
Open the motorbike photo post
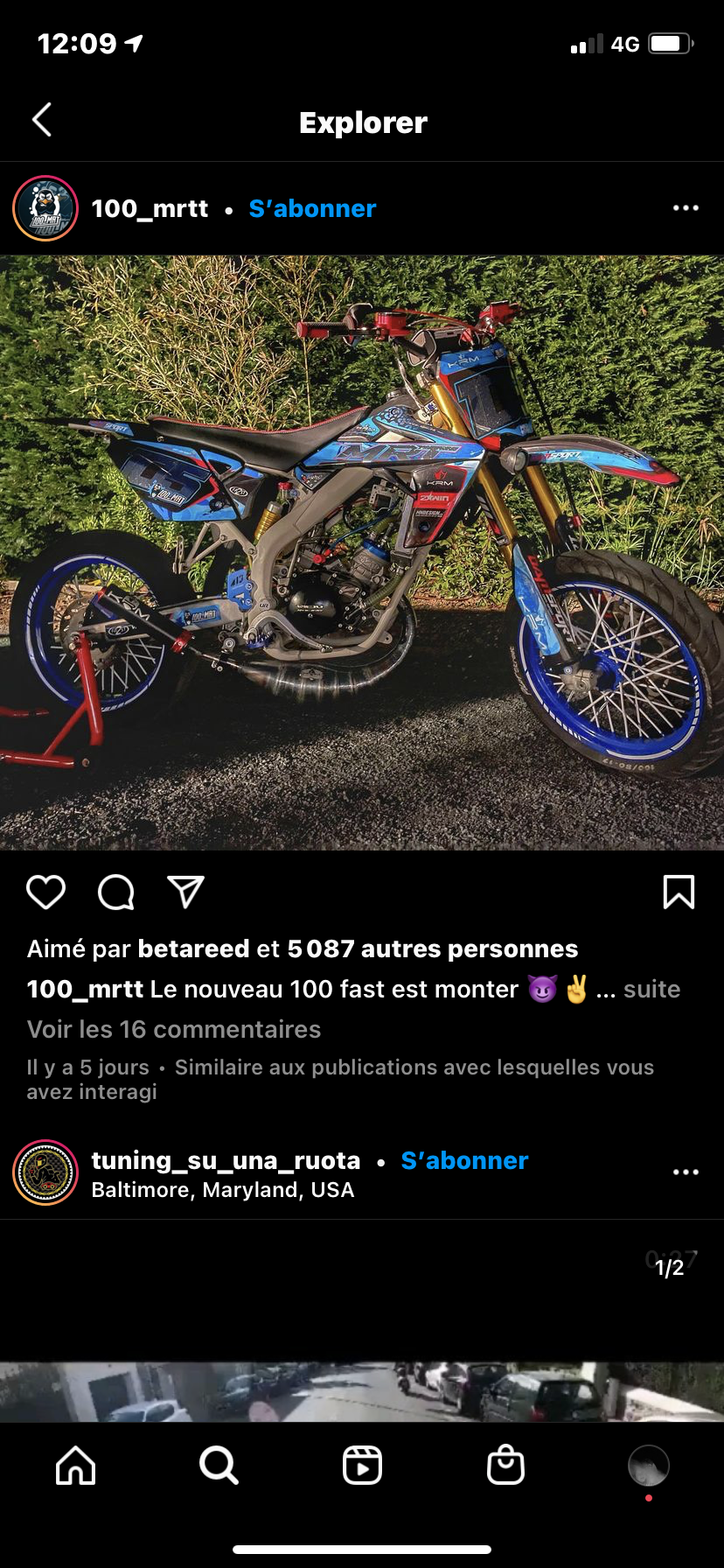(362, 552)
